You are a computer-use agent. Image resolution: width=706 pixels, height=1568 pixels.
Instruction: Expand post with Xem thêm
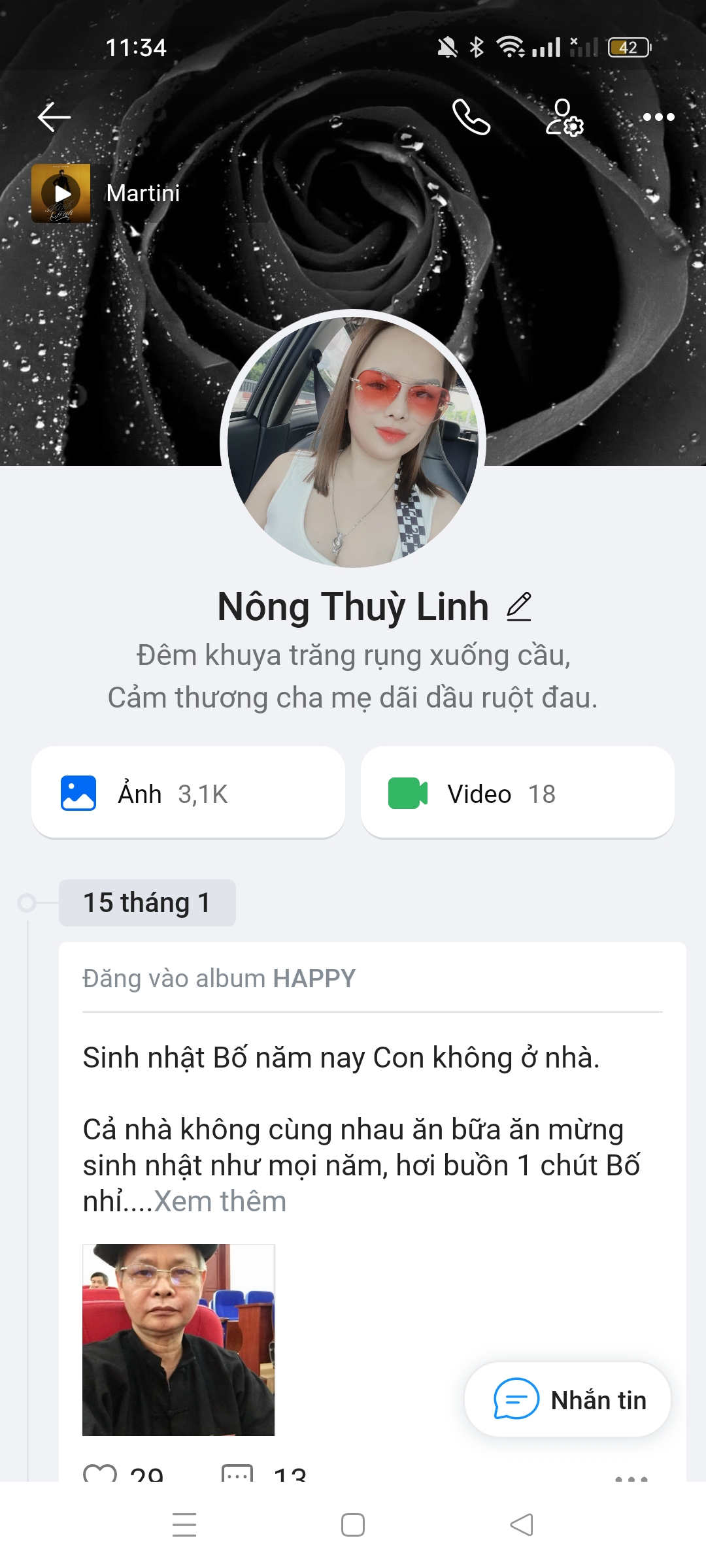(220, 1201)
